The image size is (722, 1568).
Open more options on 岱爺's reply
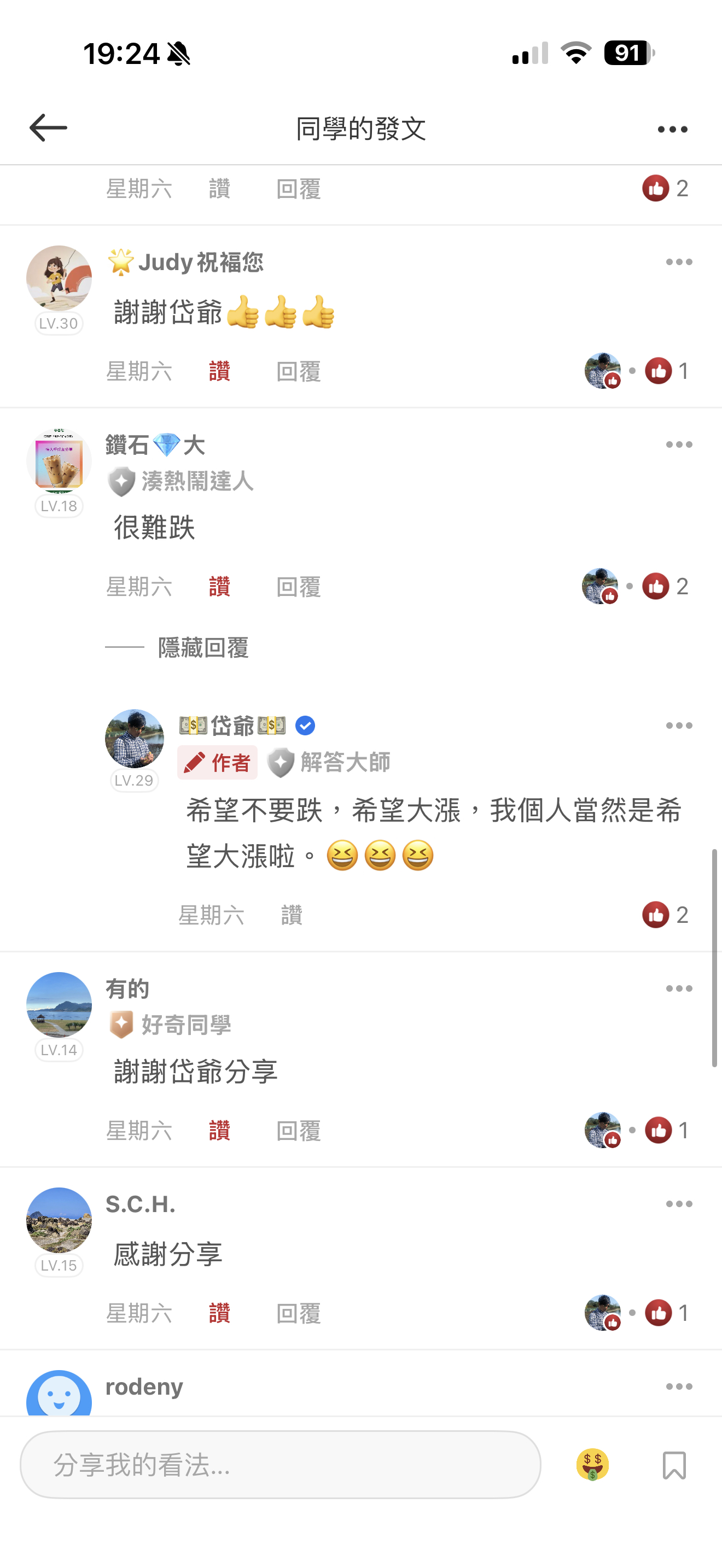pyautogui.click(x=679, y=726)
